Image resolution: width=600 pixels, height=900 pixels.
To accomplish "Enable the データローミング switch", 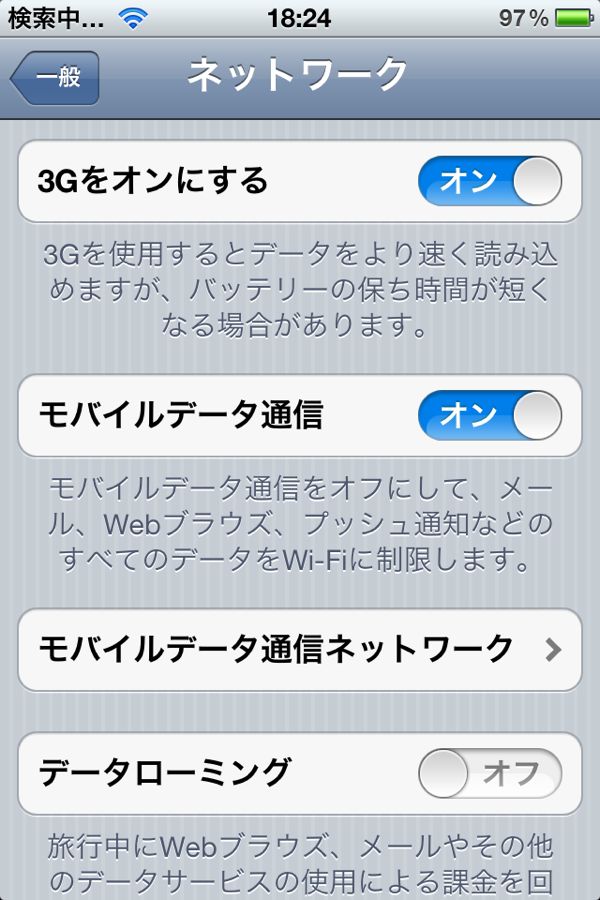I will tap(489, 773).
